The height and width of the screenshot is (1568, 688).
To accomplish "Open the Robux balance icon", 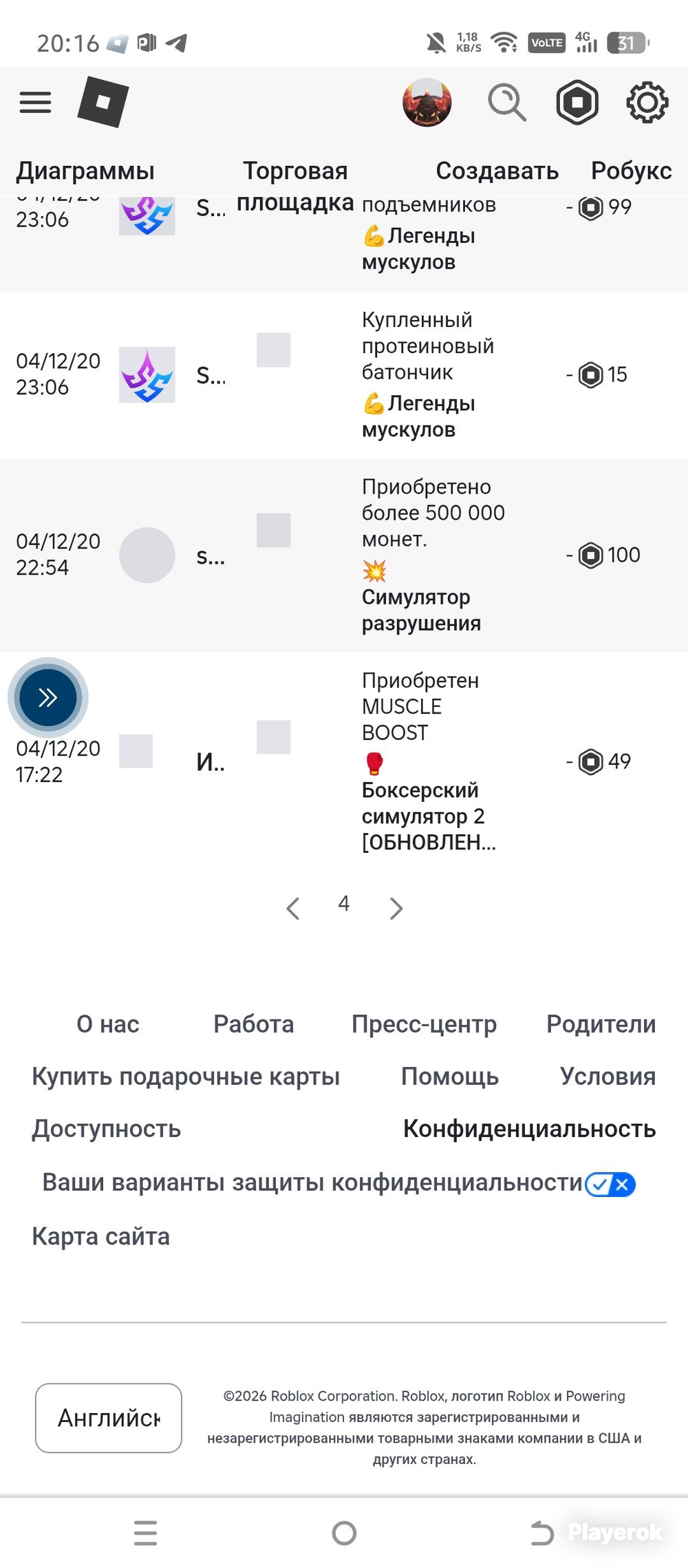I will click(x=577, y=103).
